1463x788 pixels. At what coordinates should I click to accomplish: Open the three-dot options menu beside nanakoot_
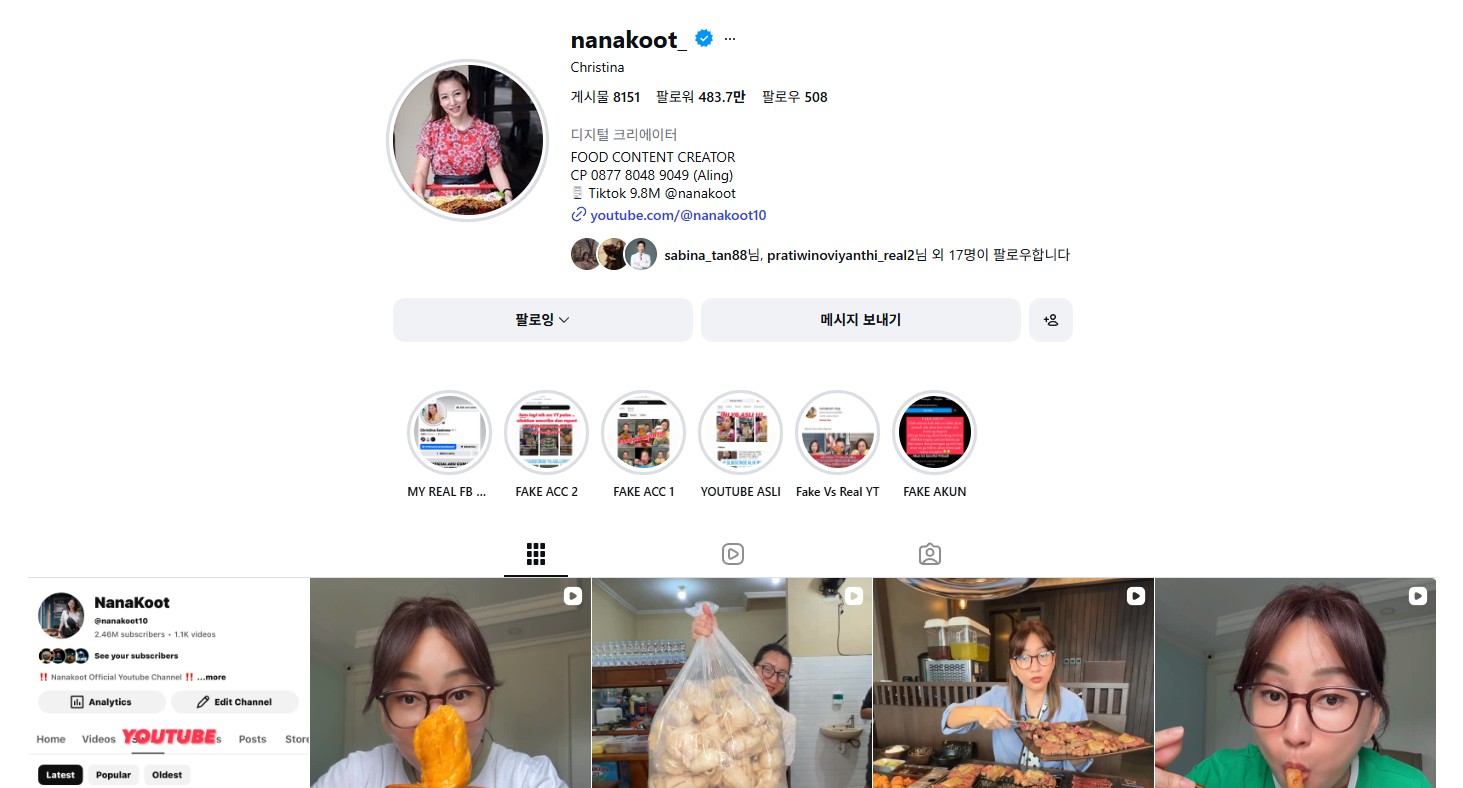730,39
